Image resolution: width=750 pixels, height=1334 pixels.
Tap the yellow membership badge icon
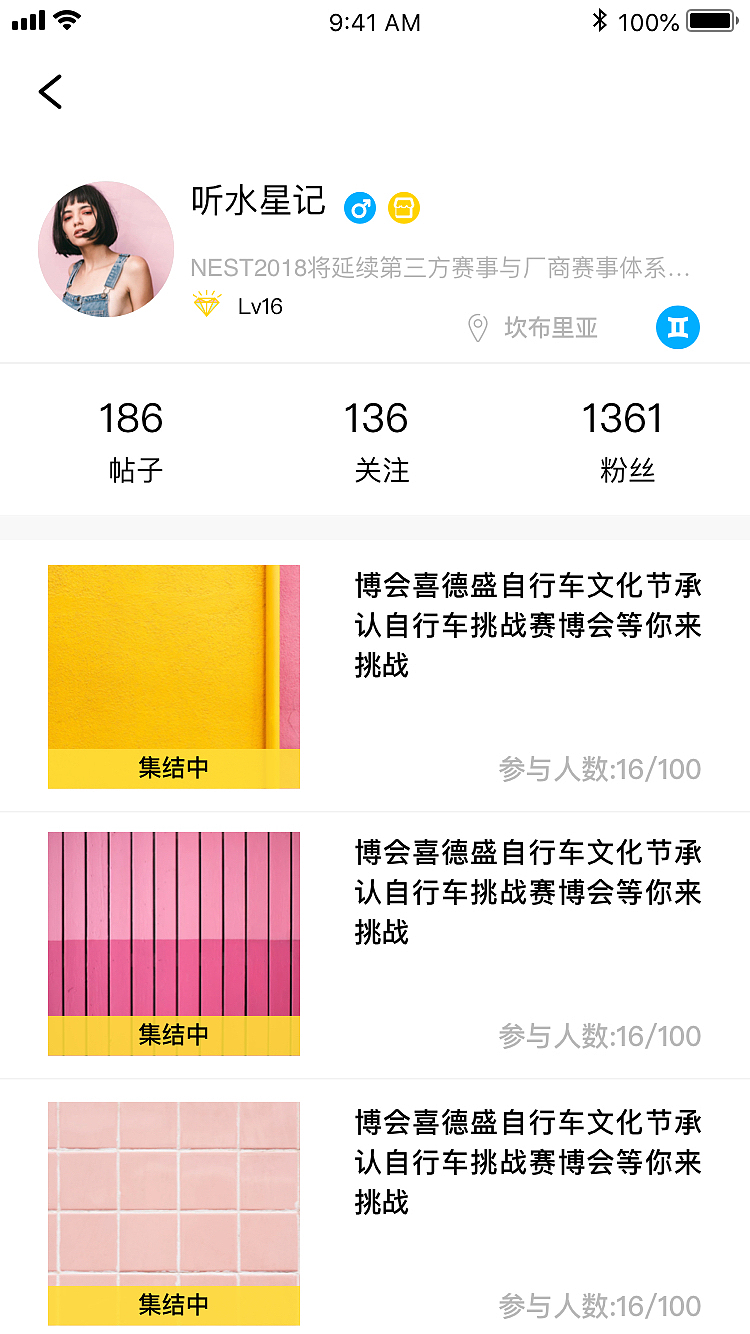pyautogui.click(x=404, y=208)
